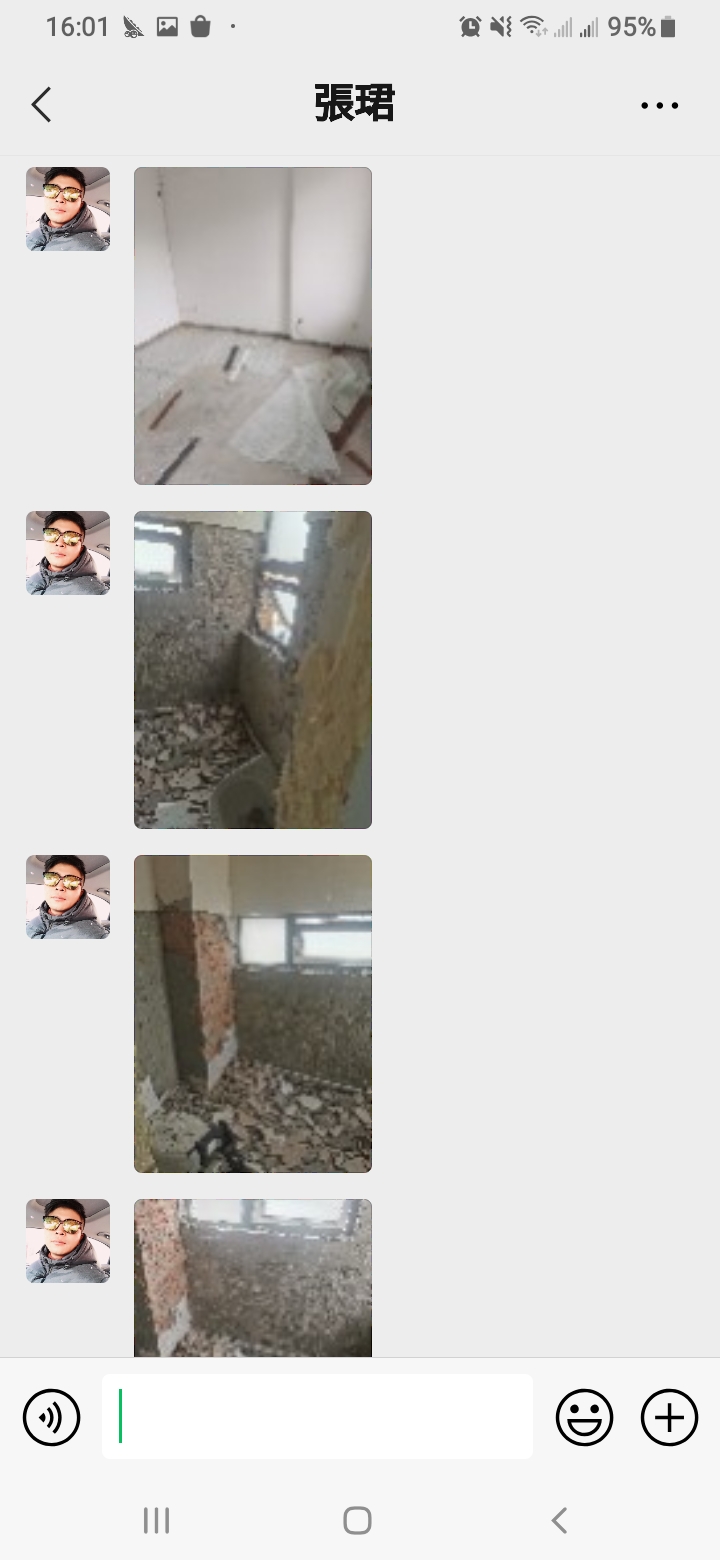Viewport: 720px width, 1560px height.
Task: Focus the message text field
Action: point(317,1417)
